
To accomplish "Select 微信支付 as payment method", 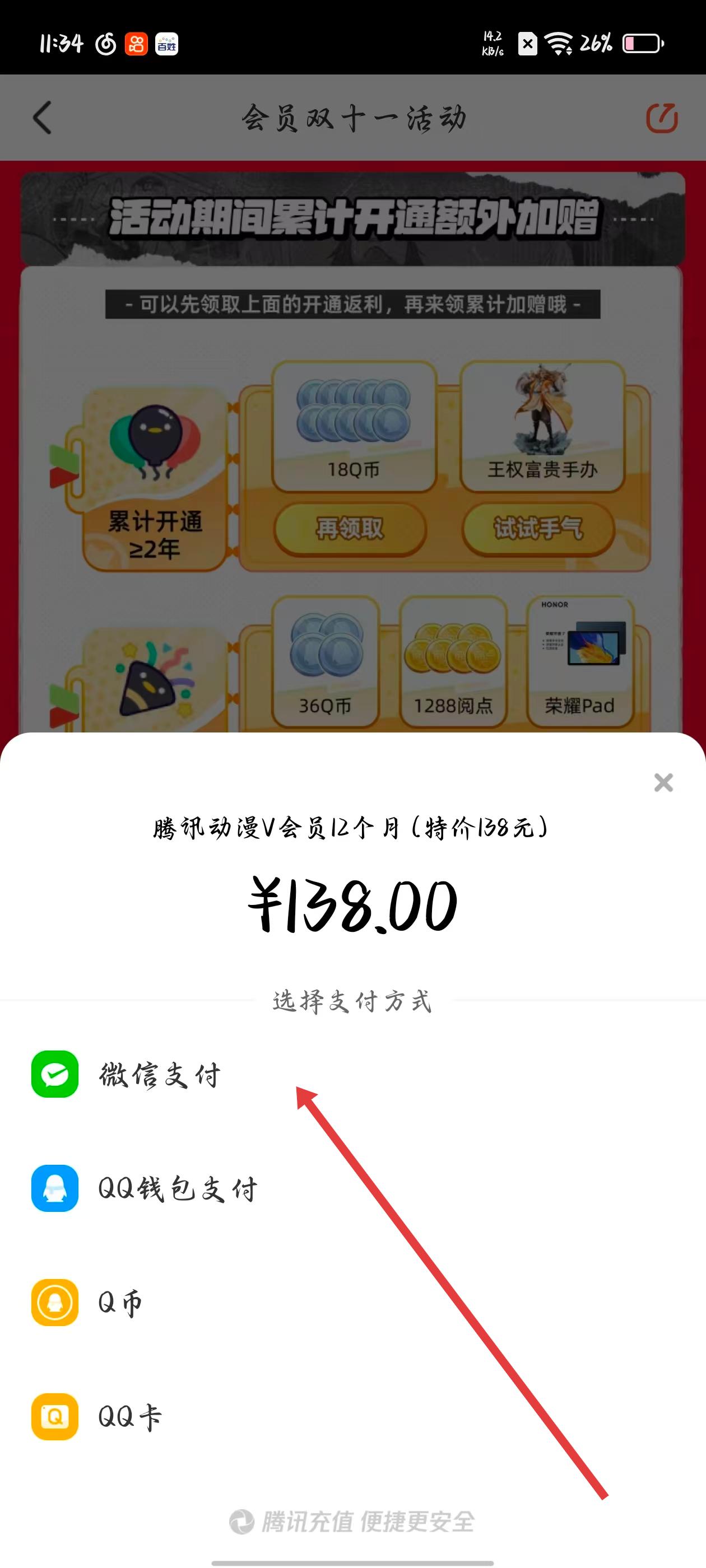I will pos(159,1075).
